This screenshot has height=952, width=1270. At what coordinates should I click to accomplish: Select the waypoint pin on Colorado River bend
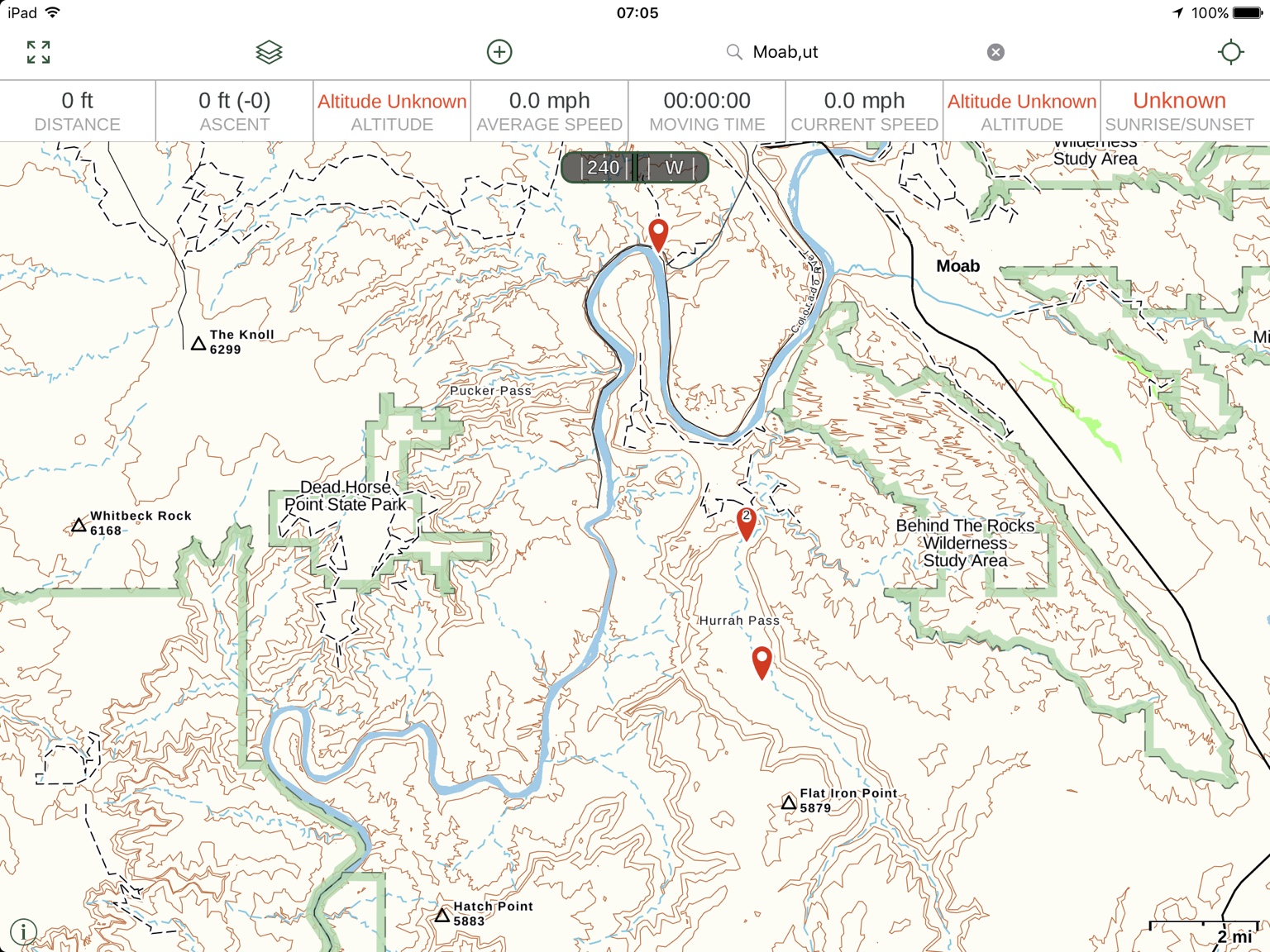pyautogui.click(x=658, y=233)
